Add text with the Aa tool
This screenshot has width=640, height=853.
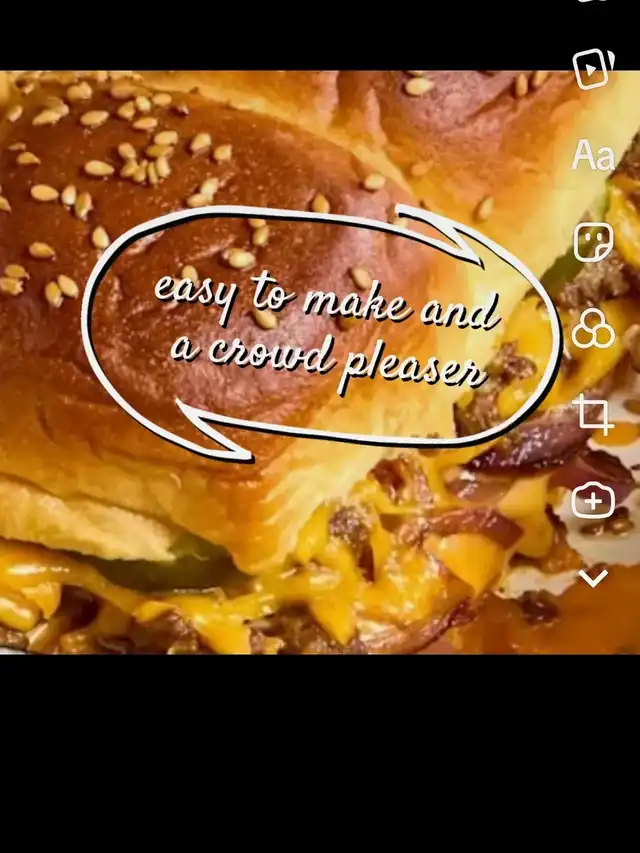point(593,155)
